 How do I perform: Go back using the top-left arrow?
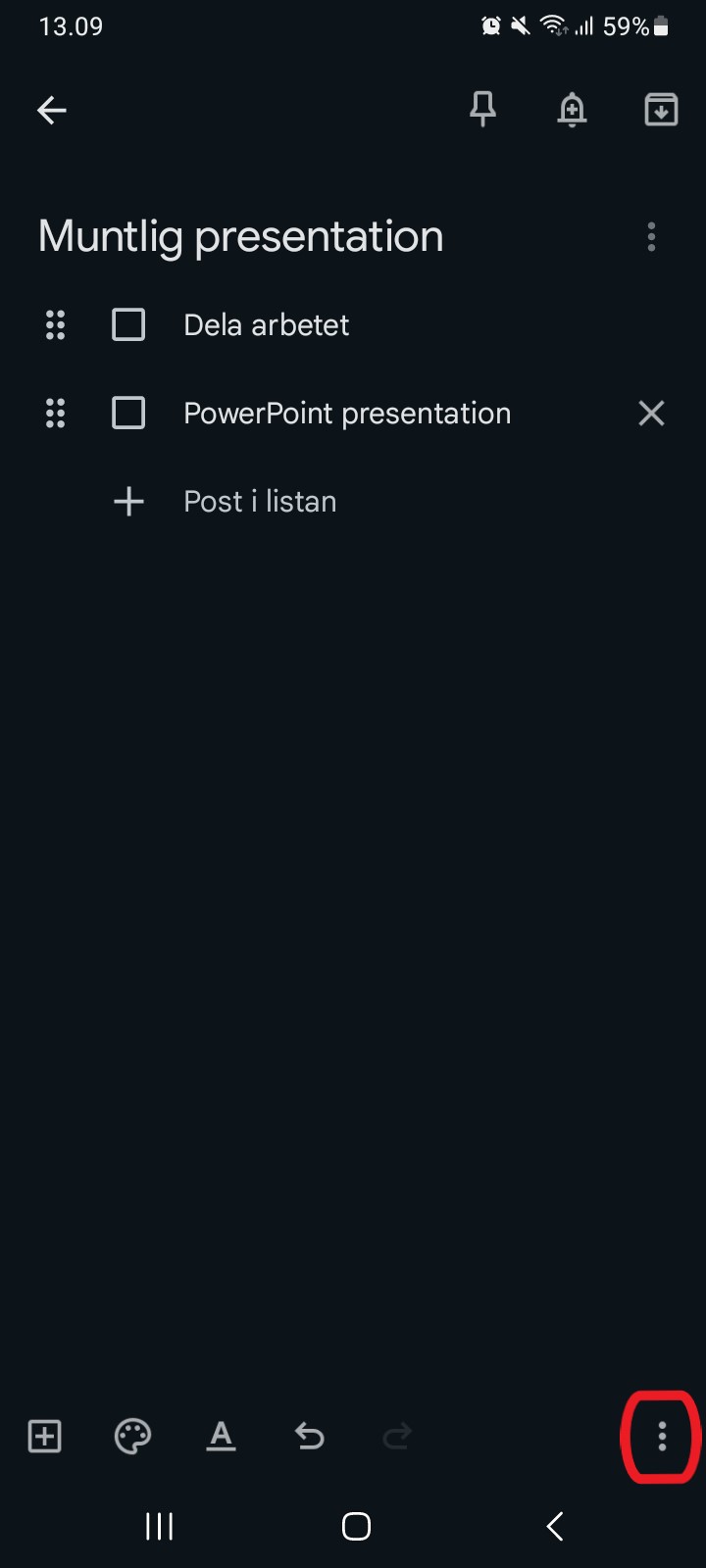[x=52, y=111]
